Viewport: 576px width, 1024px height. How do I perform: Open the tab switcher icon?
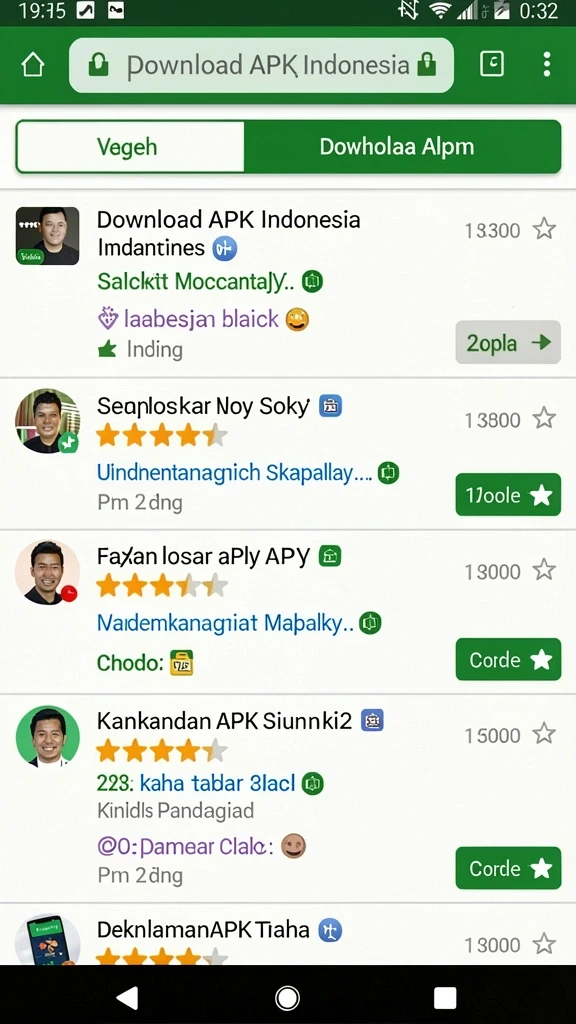(492, 64)
